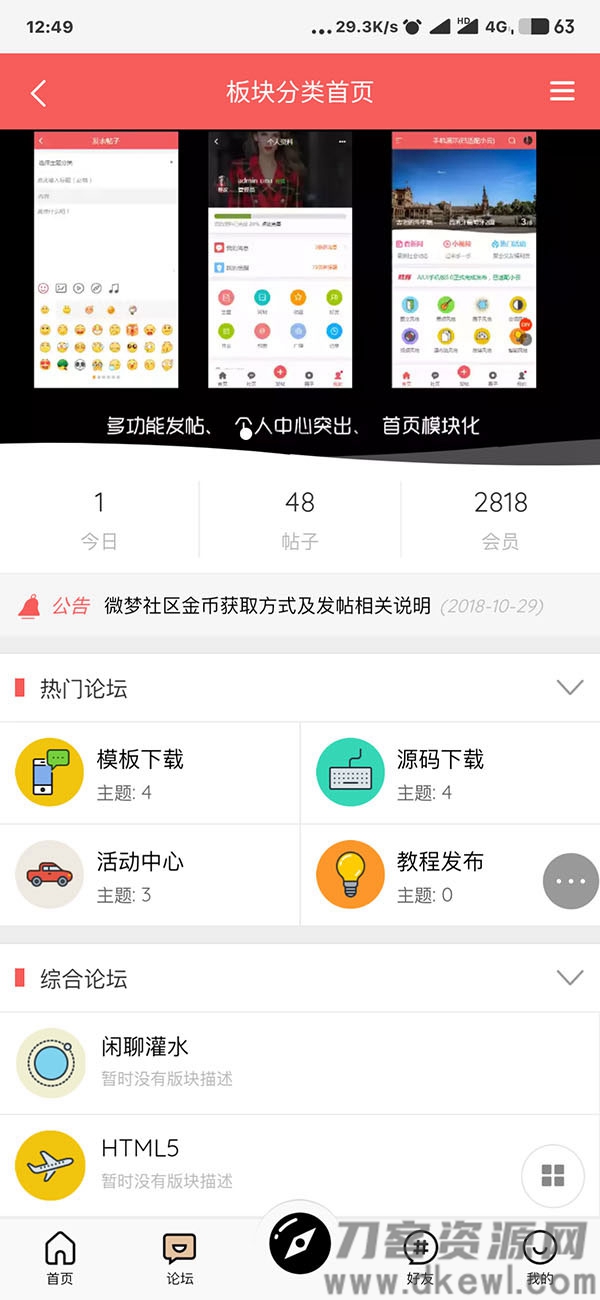Go back using the header arrow

point(39,93)
